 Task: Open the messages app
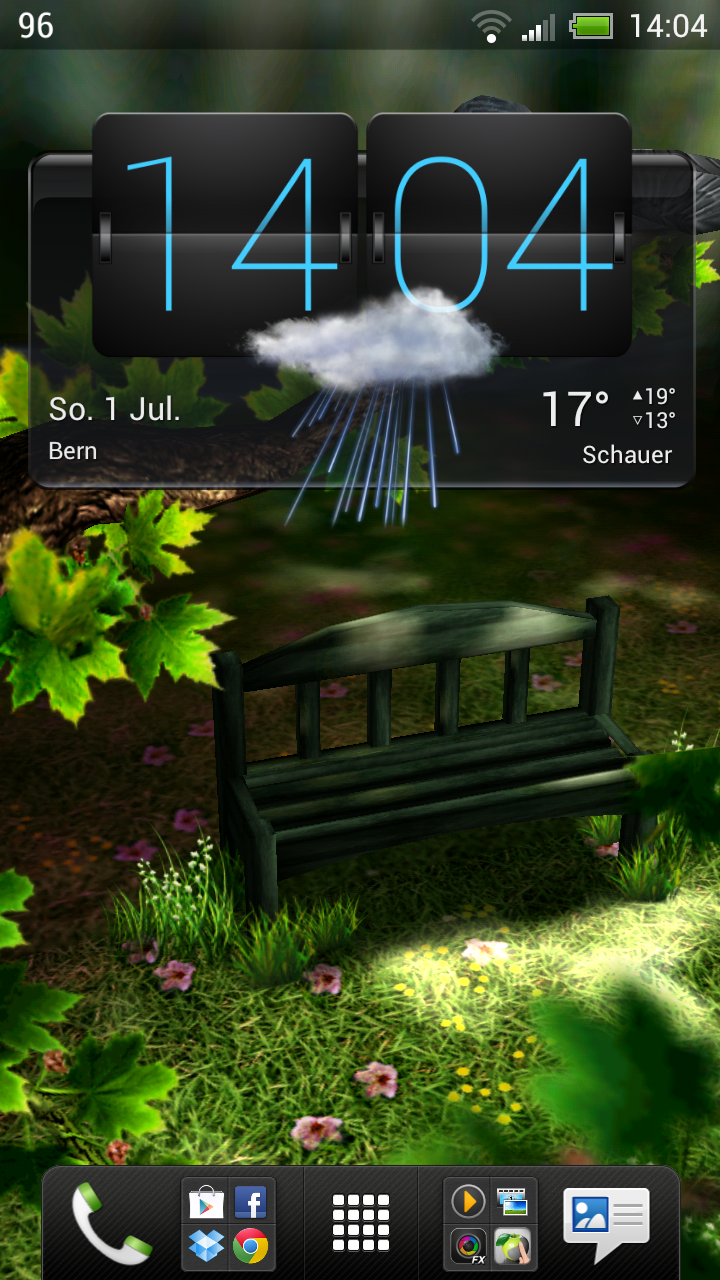click(606, 1223)
